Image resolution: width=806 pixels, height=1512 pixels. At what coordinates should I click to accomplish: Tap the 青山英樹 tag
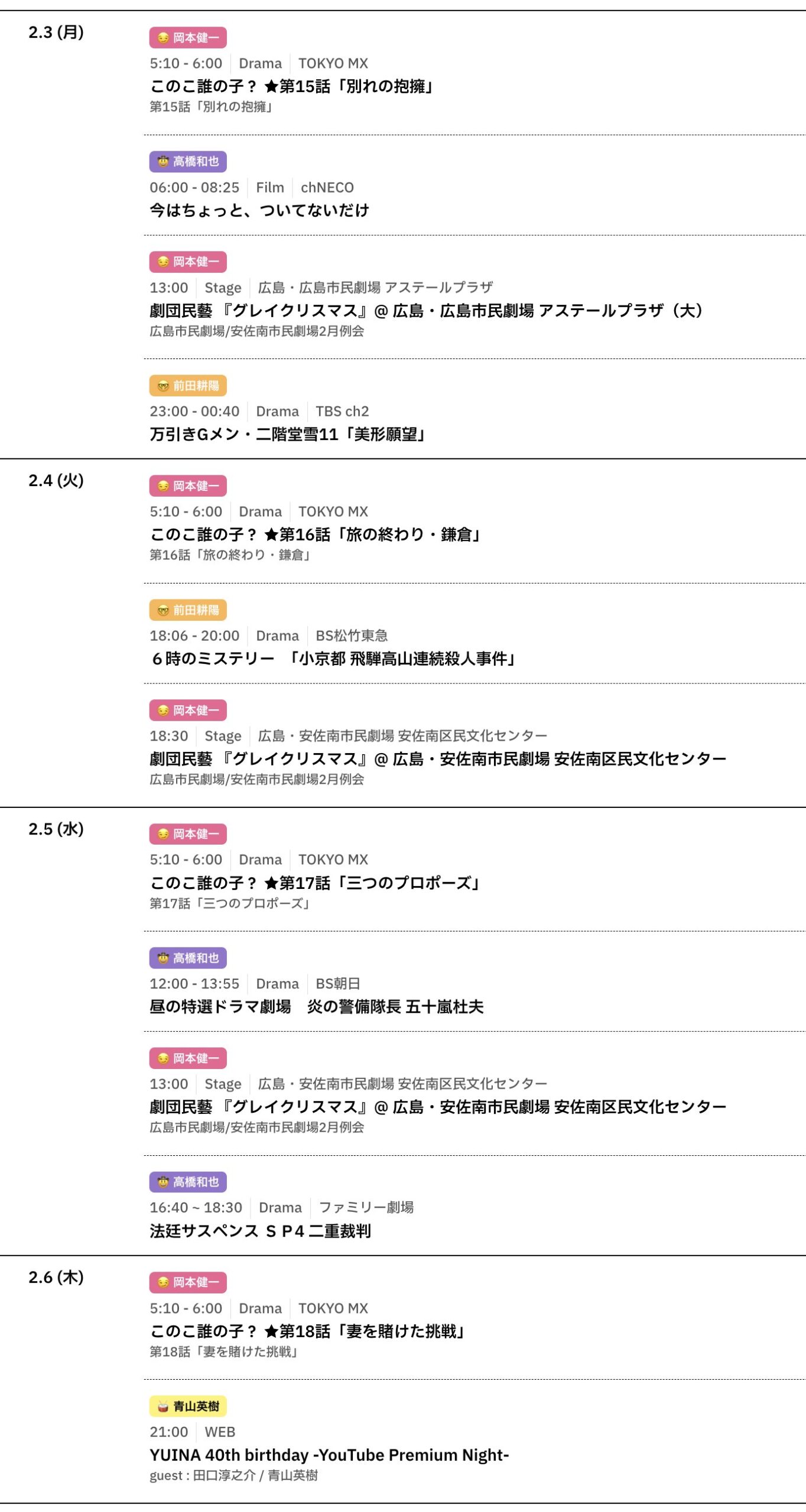coord(188,1406)
